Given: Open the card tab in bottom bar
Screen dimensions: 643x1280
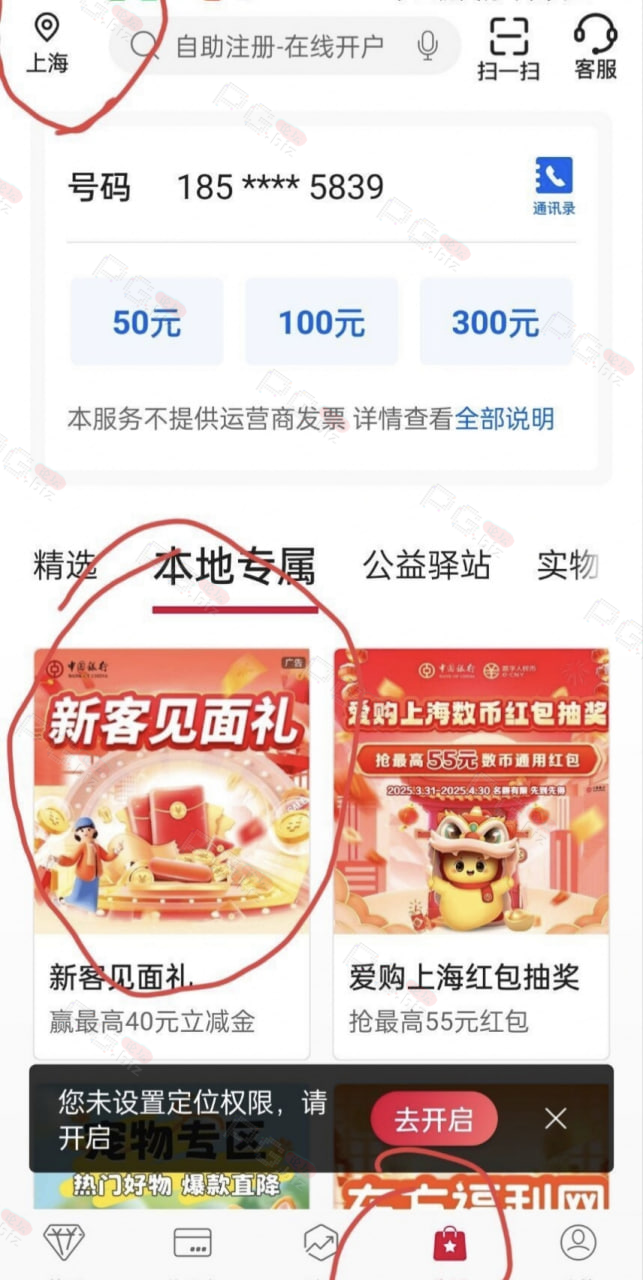Looking at the screenshot, I should (192, 1242).
